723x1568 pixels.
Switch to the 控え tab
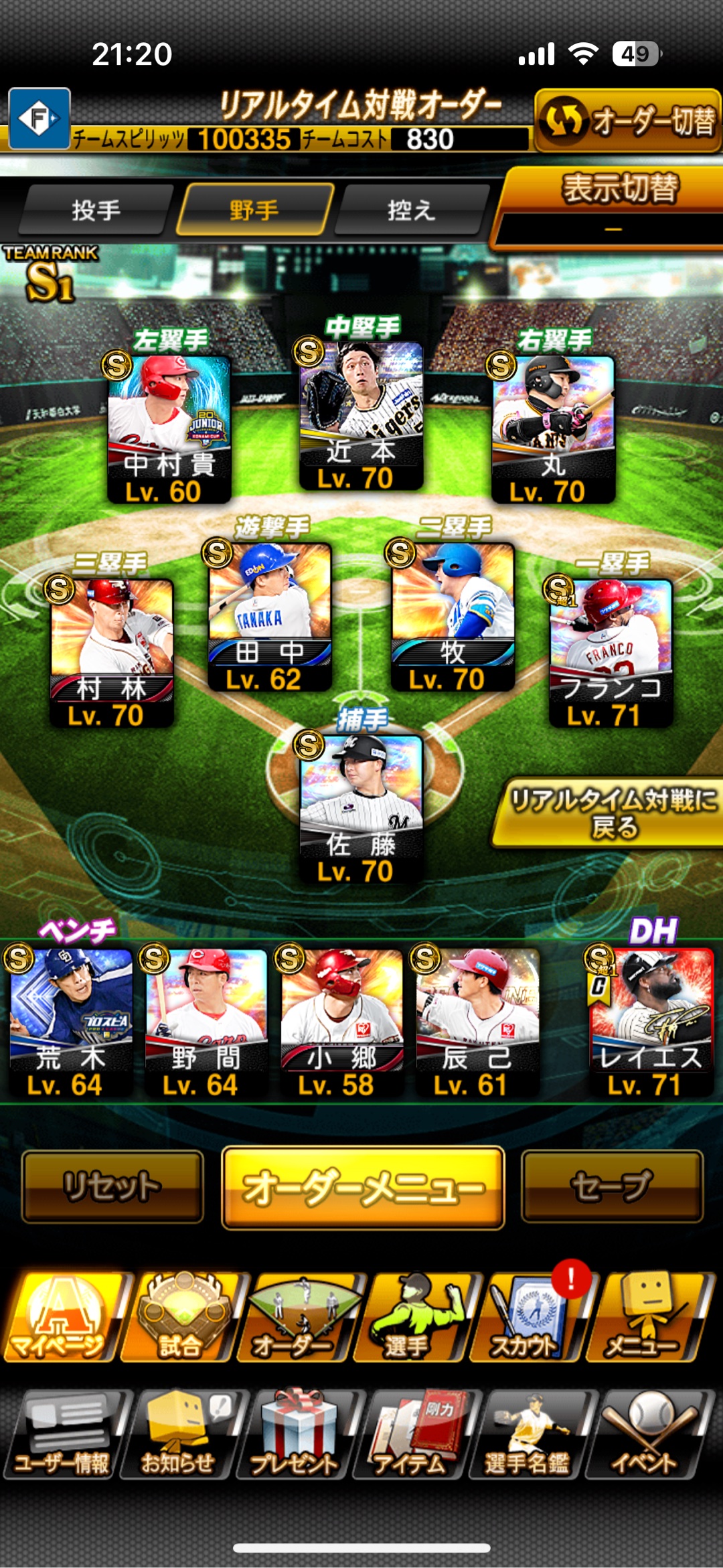tap(412, 210)
